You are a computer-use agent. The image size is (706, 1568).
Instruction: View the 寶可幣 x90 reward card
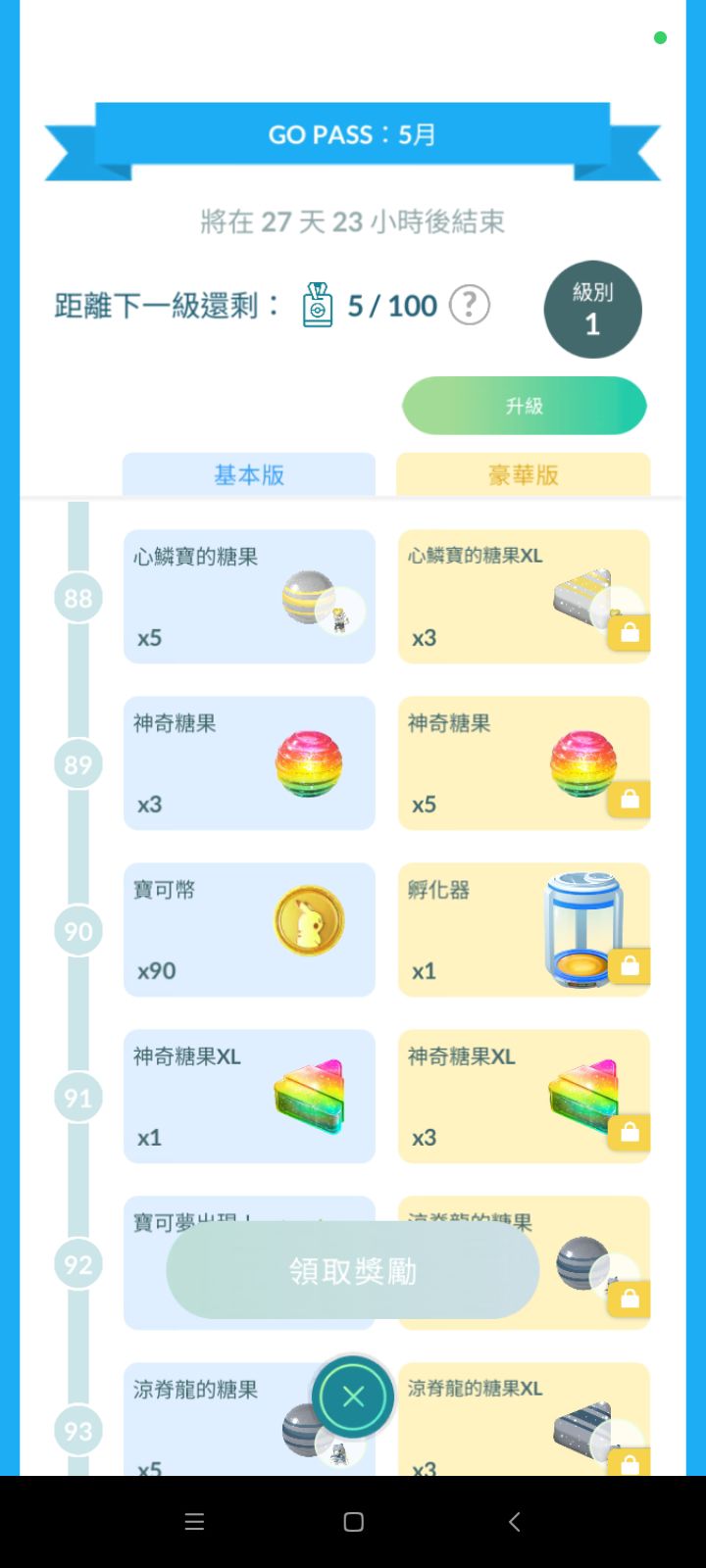point(249,930)
